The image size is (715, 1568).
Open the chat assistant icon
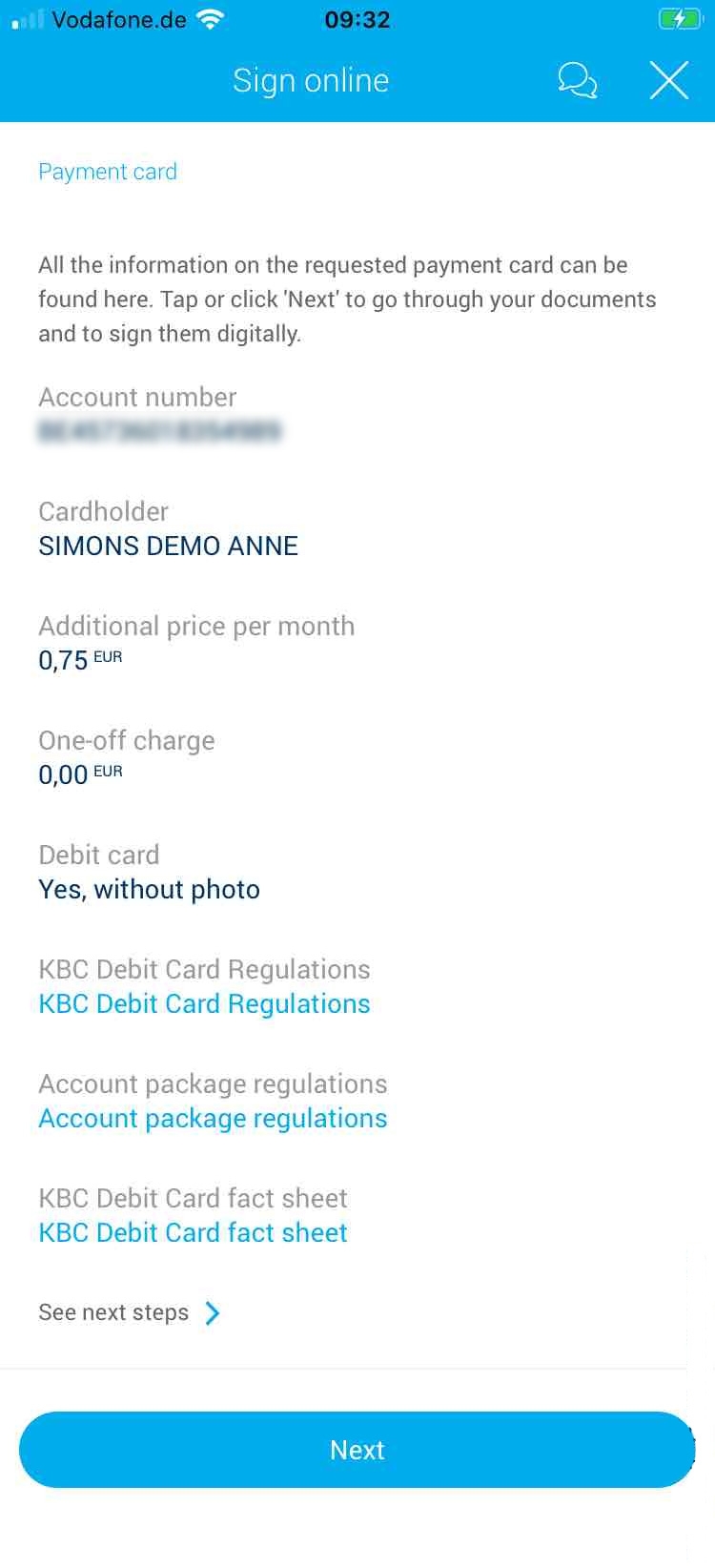(x=578, y=80)
